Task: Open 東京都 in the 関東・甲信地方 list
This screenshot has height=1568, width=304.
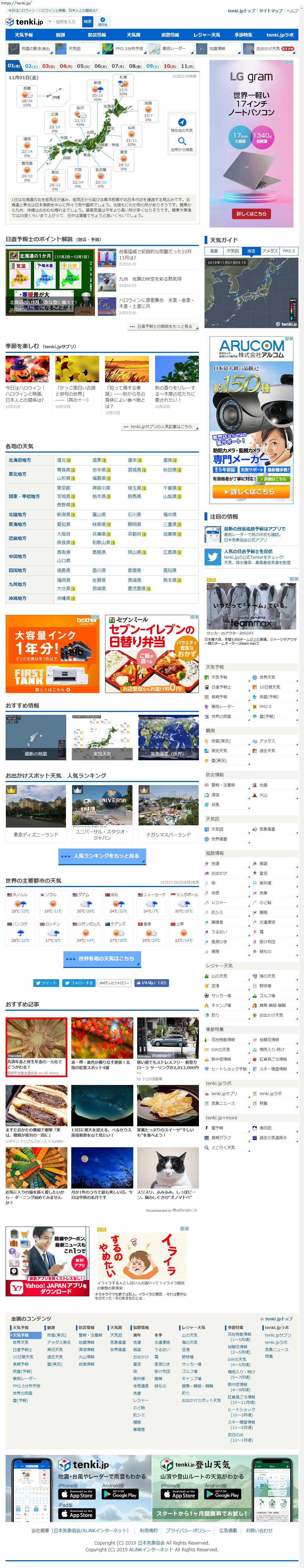Action: 63,471
